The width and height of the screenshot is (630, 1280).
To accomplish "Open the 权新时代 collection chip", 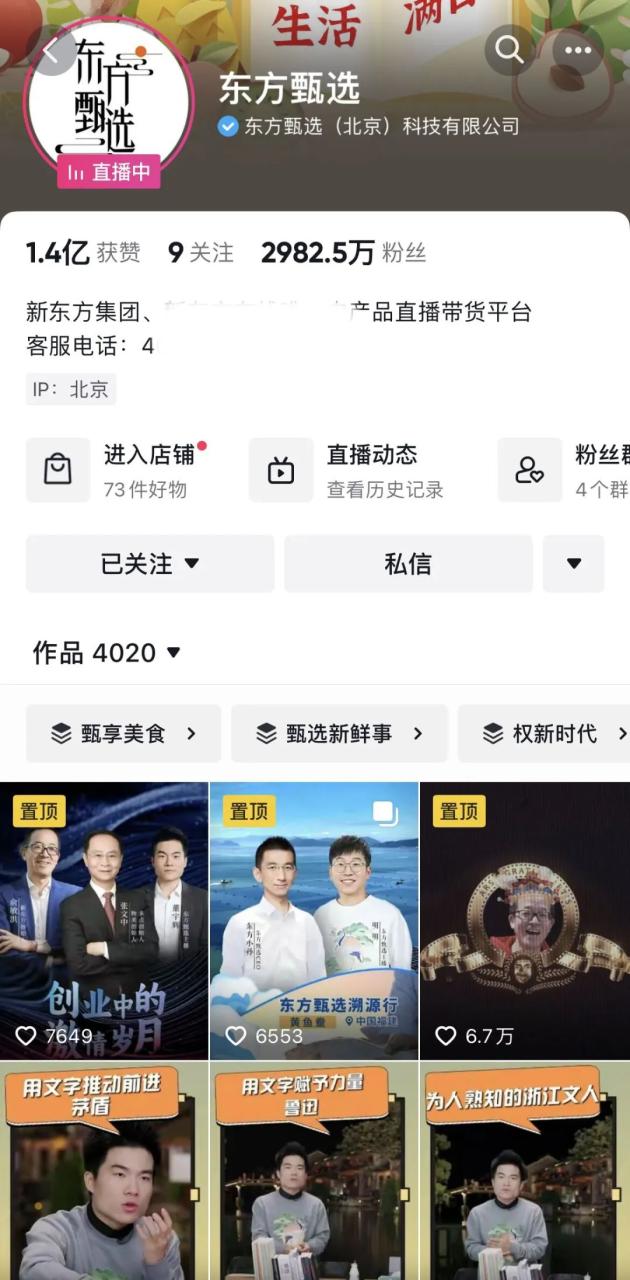I will [x=545, y=734].
